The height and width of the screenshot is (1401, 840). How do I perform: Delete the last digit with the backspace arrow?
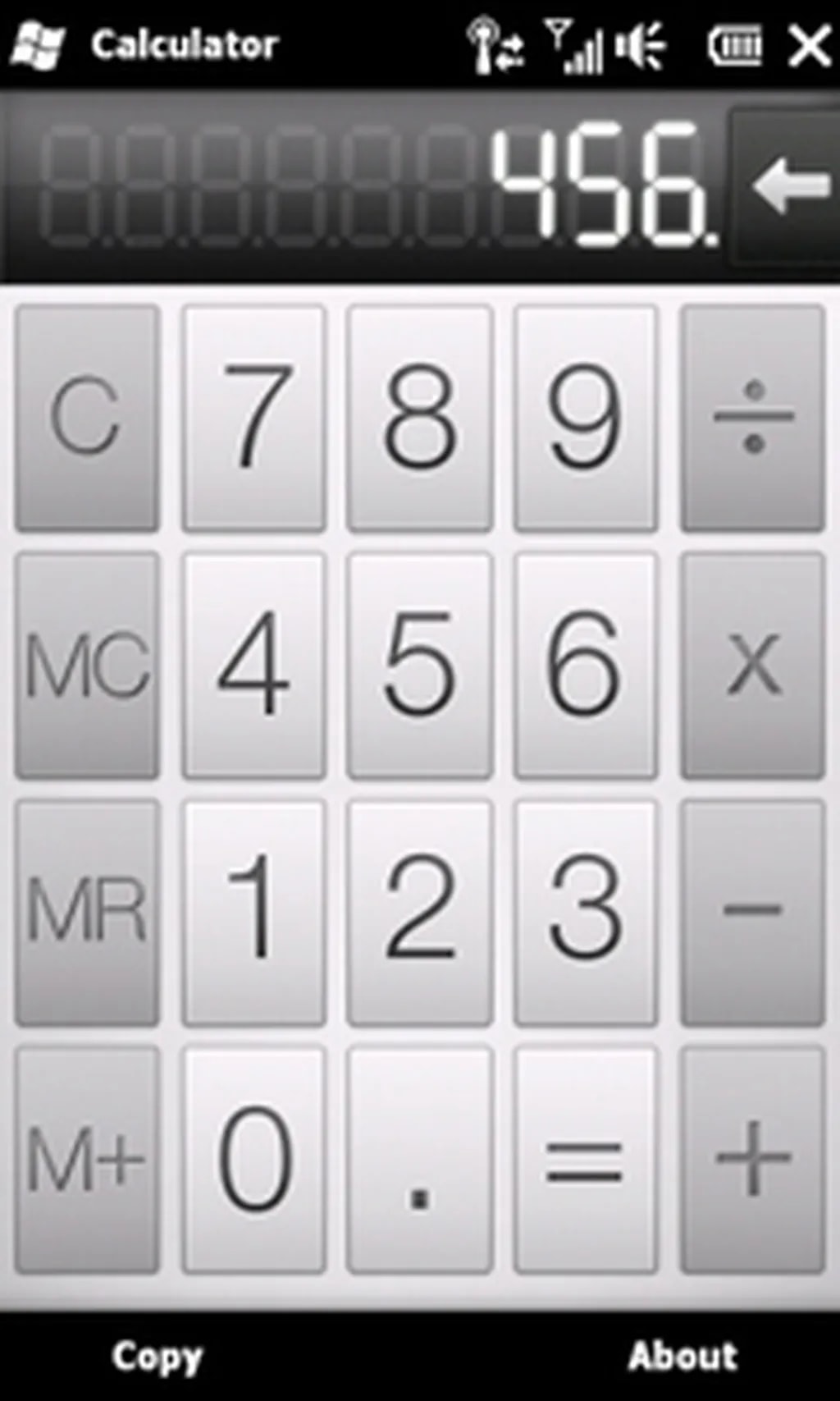[x=789, y=187]
